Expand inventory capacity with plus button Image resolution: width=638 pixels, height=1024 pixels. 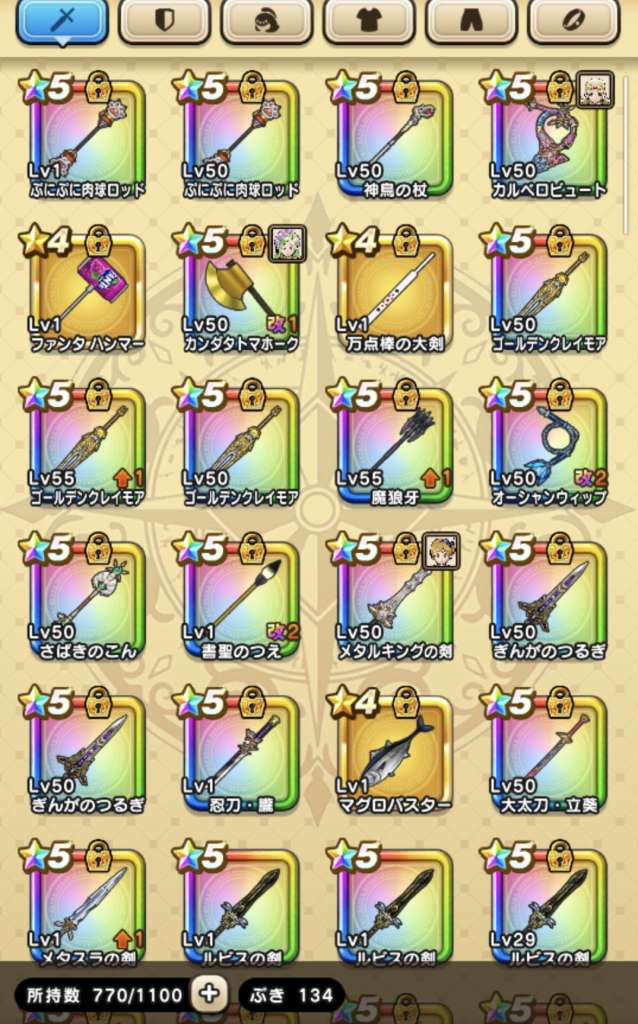(209, 994)
